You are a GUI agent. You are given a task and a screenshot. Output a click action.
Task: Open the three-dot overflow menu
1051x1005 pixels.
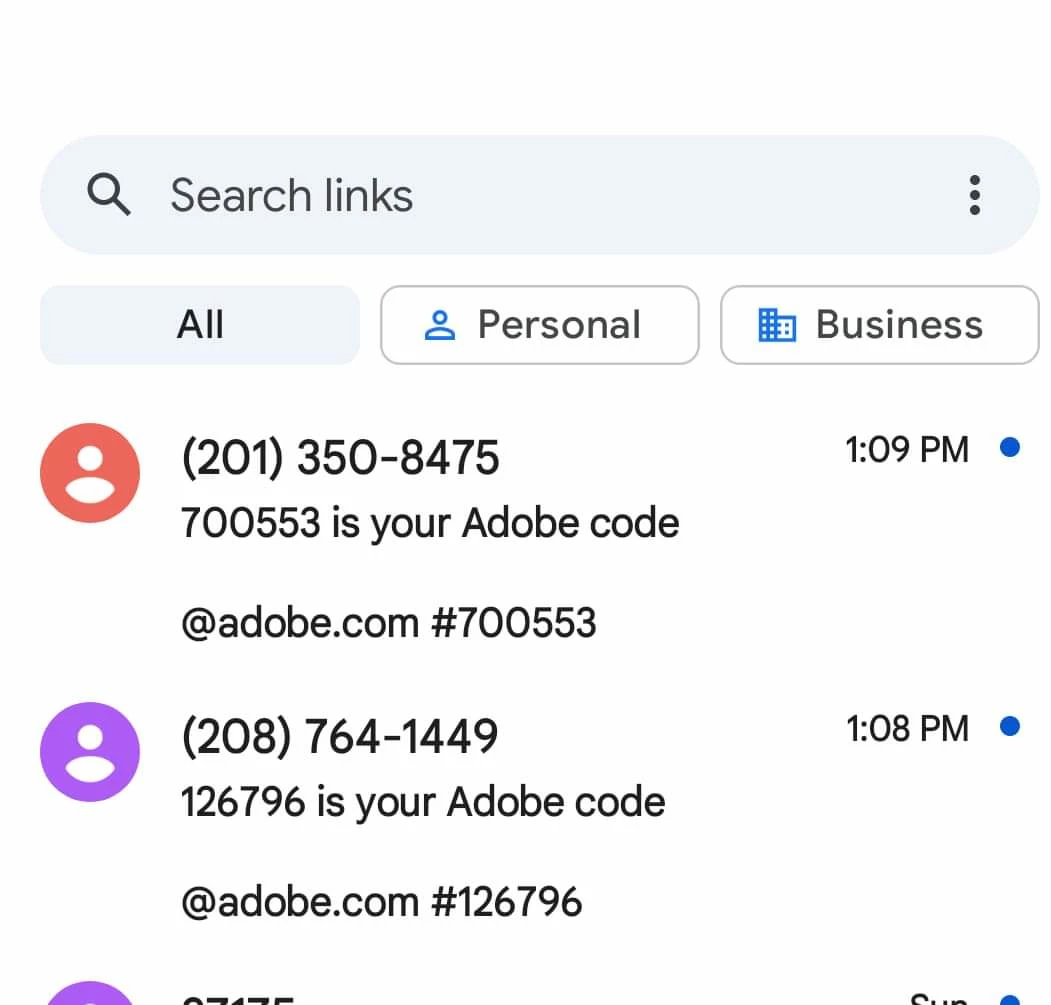pos(974,195)
